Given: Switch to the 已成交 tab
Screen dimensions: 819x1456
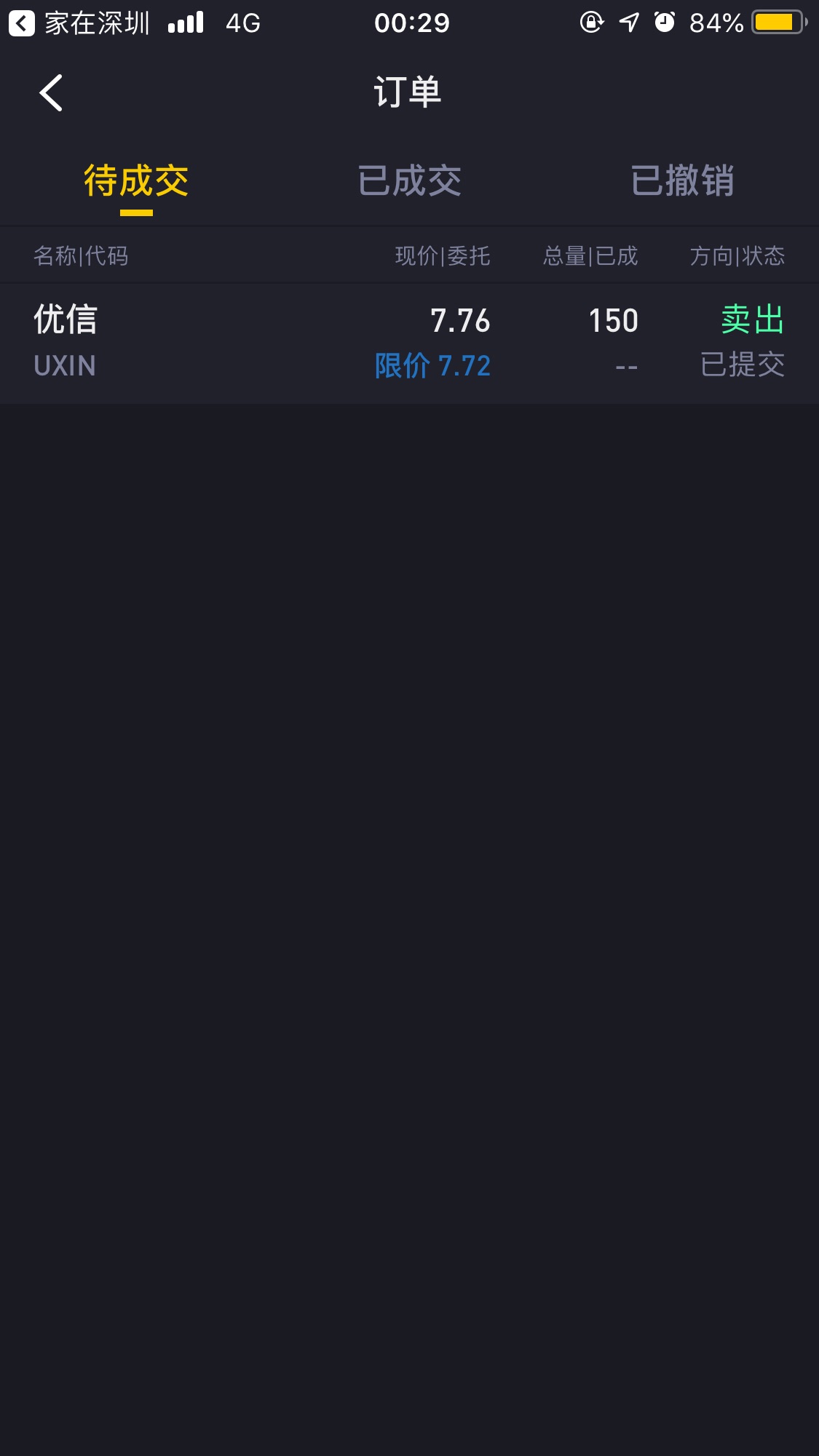Looking at the screenshot, I should pyautogui.click(x=409, y=181).
